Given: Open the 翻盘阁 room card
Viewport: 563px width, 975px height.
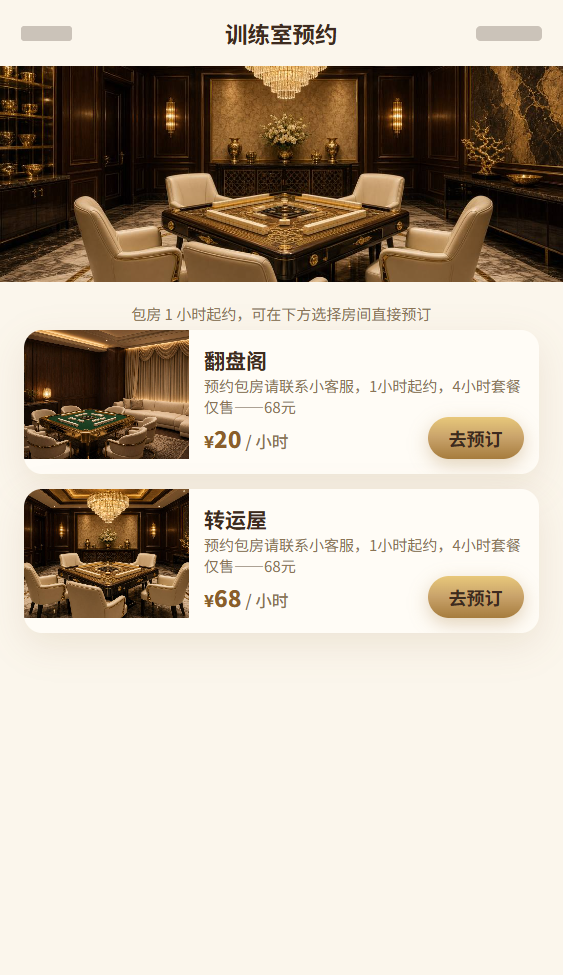Looking at the screenshot, I should pyautogui.click(x=281, y=402).
